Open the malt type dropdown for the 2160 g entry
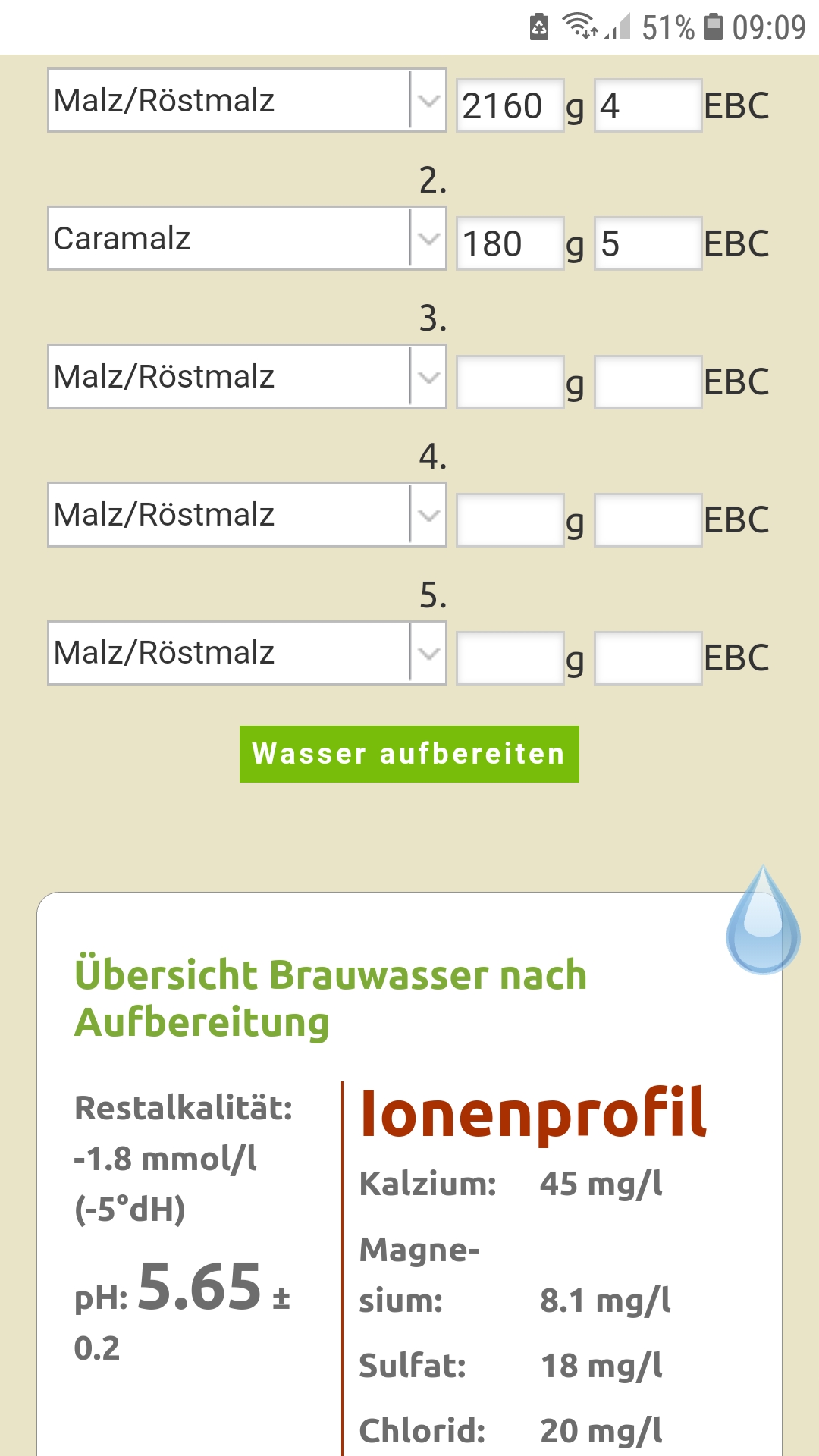The image size is (819, 1456). point(246,100)
